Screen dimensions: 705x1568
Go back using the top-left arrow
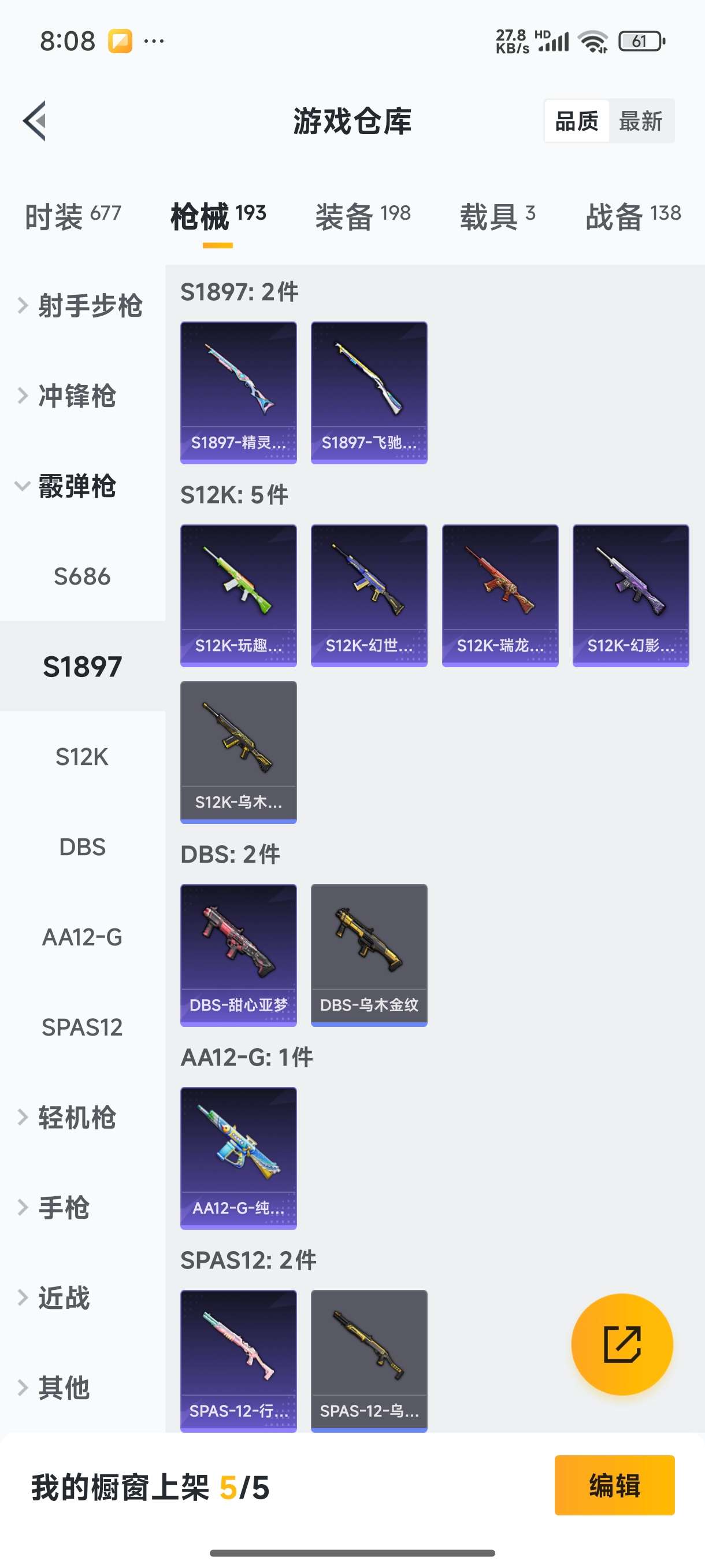coord(35,120)
